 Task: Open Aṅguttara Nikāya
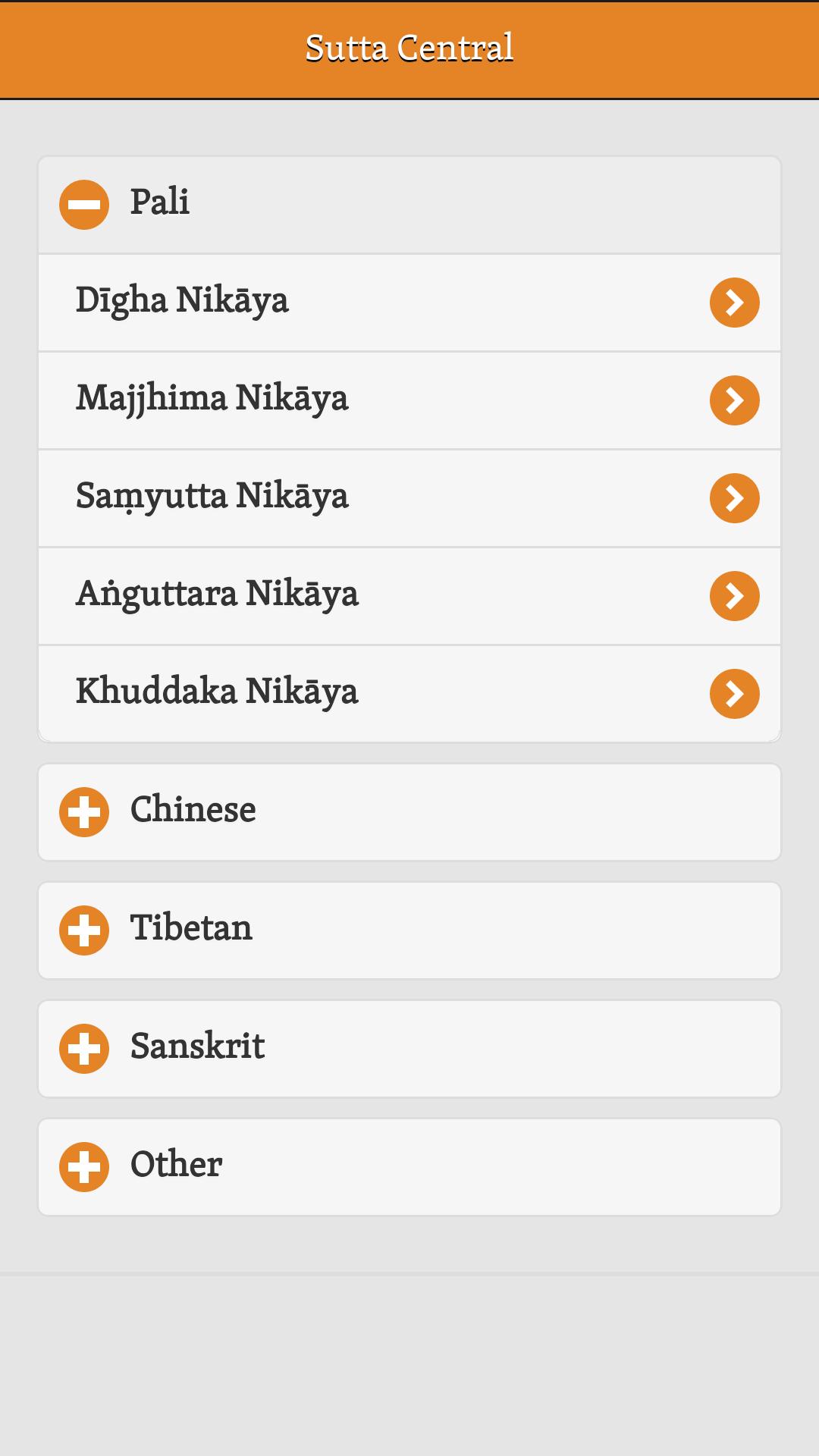coord(409,595)
